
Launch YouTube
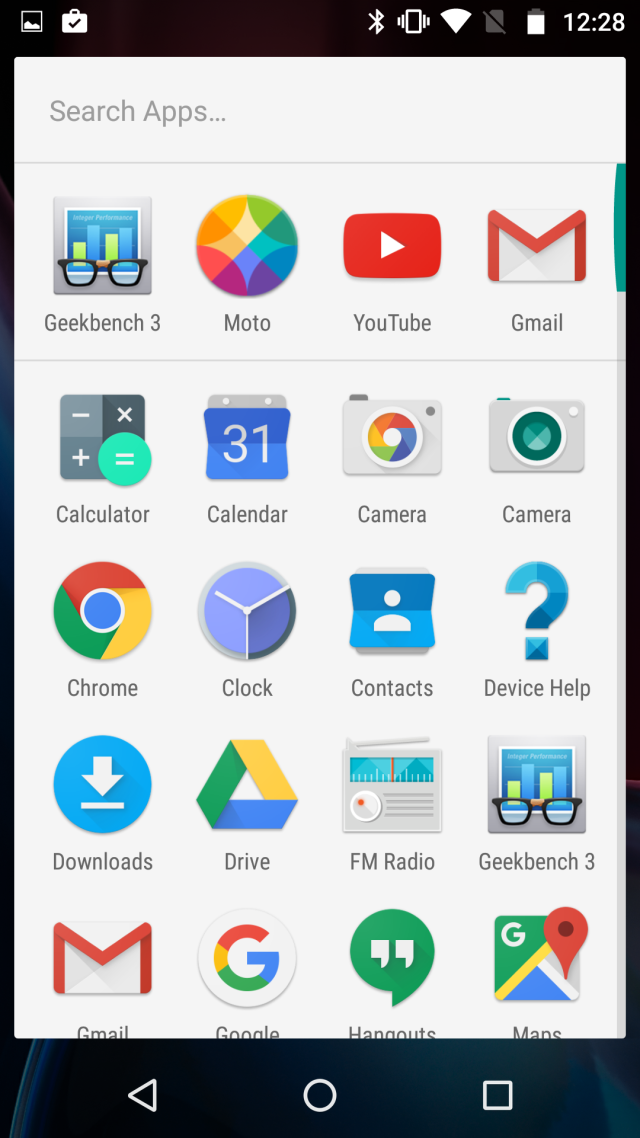coord(392,247)
